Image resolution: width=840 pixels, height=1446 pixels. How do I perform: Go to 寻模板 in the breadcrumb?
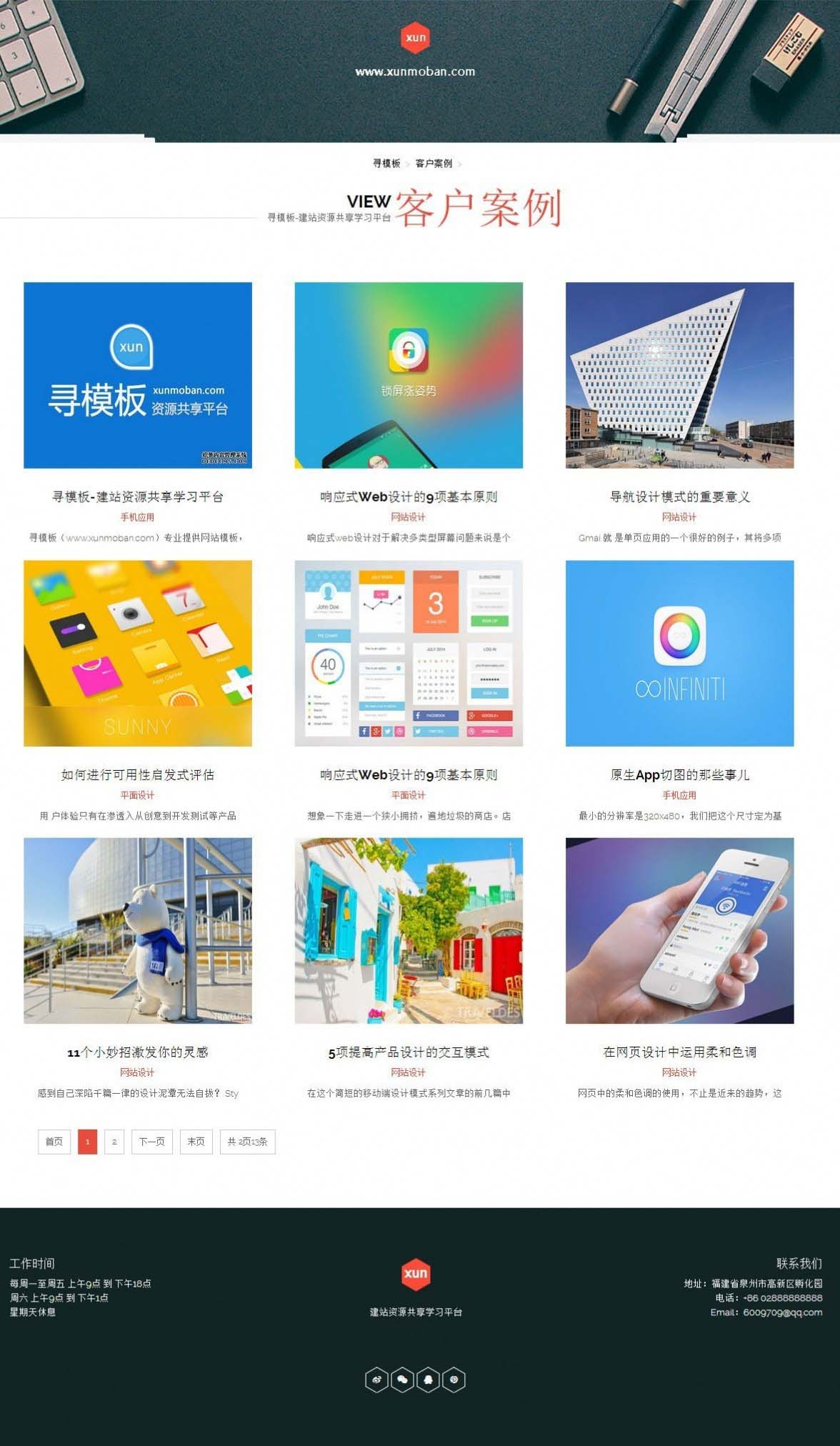tap(386, 164)
